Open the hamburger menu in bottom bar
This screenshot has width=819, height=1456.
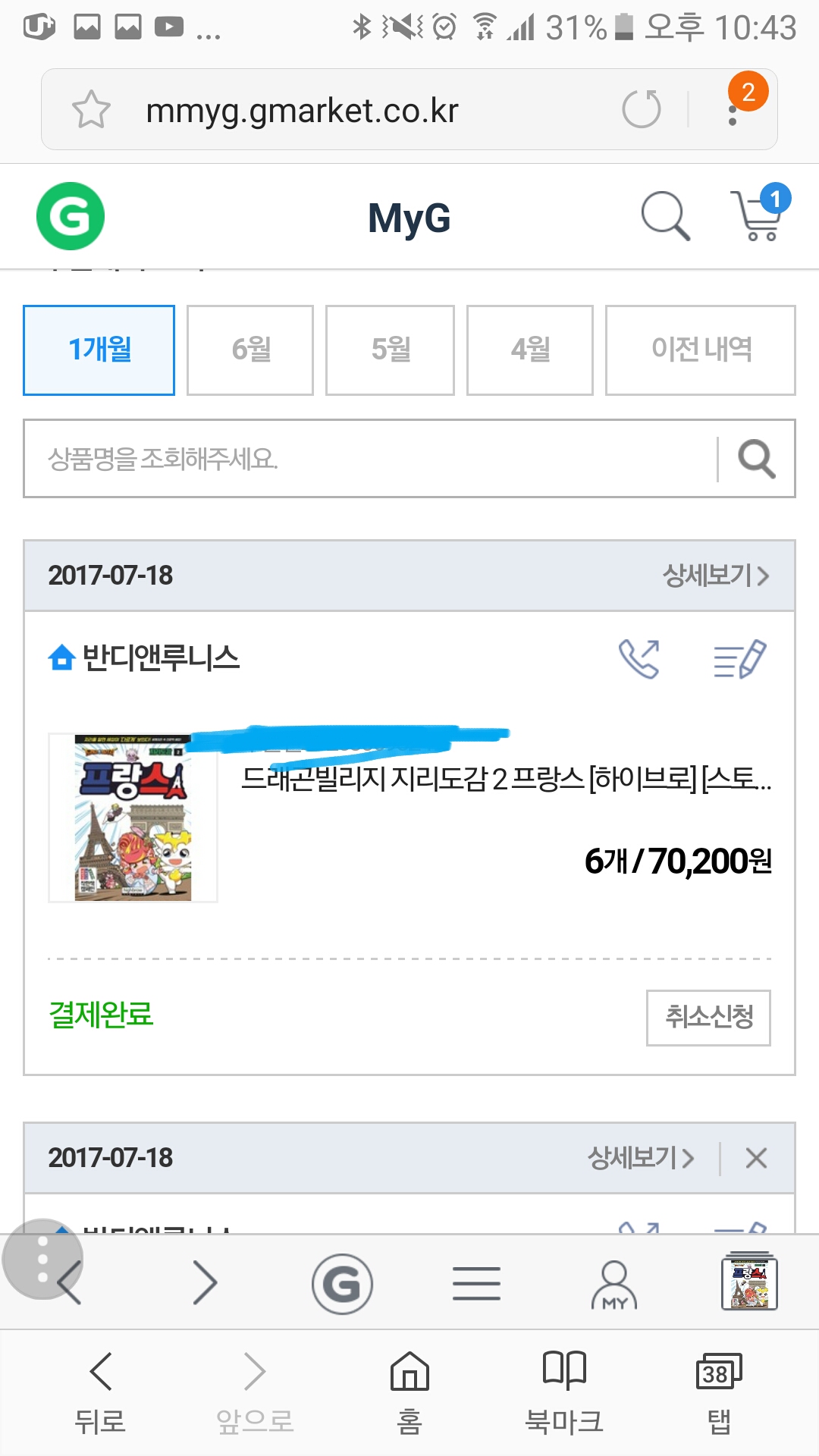pos(476,1284)
